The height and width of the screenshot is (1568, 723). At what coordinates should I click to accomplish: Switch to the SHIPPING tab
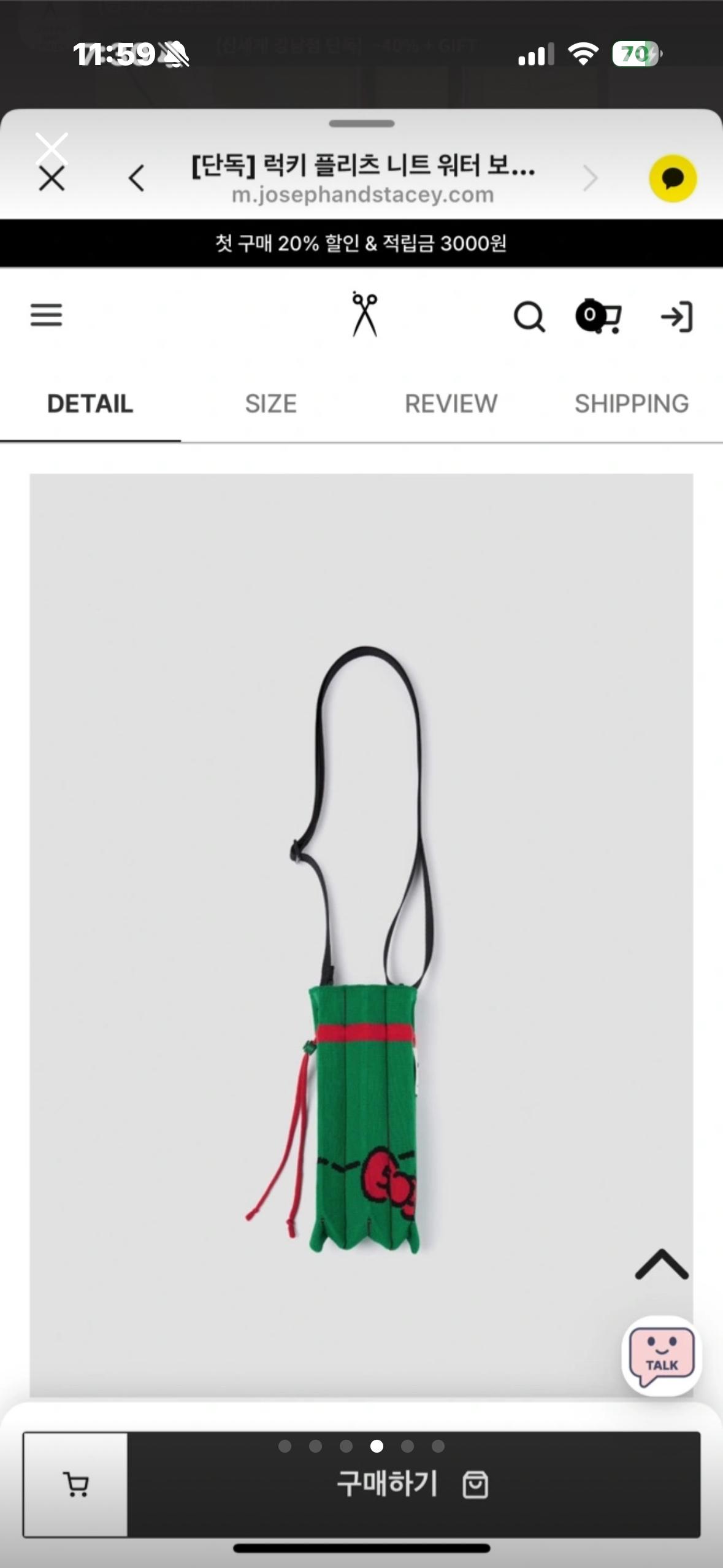(632, 404)
